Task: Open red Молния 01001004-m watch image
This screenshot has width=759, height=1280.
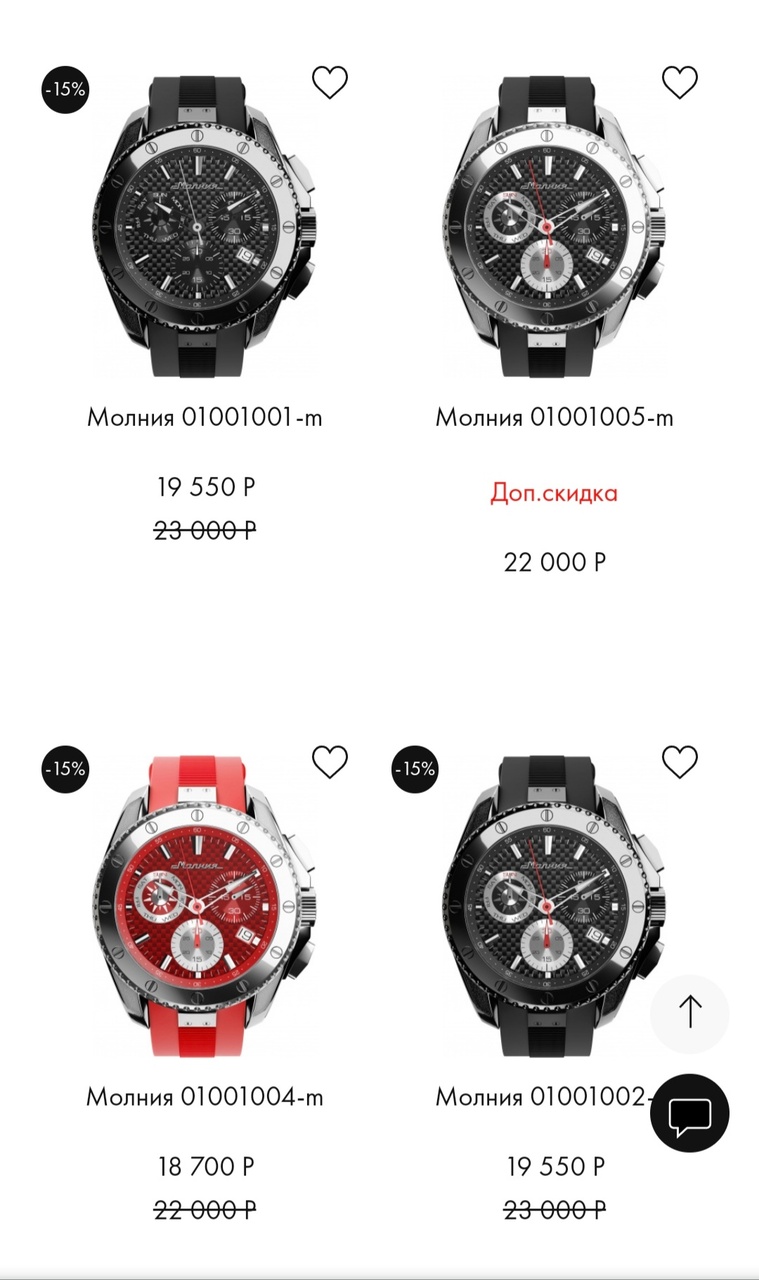Action: point(205,908)
